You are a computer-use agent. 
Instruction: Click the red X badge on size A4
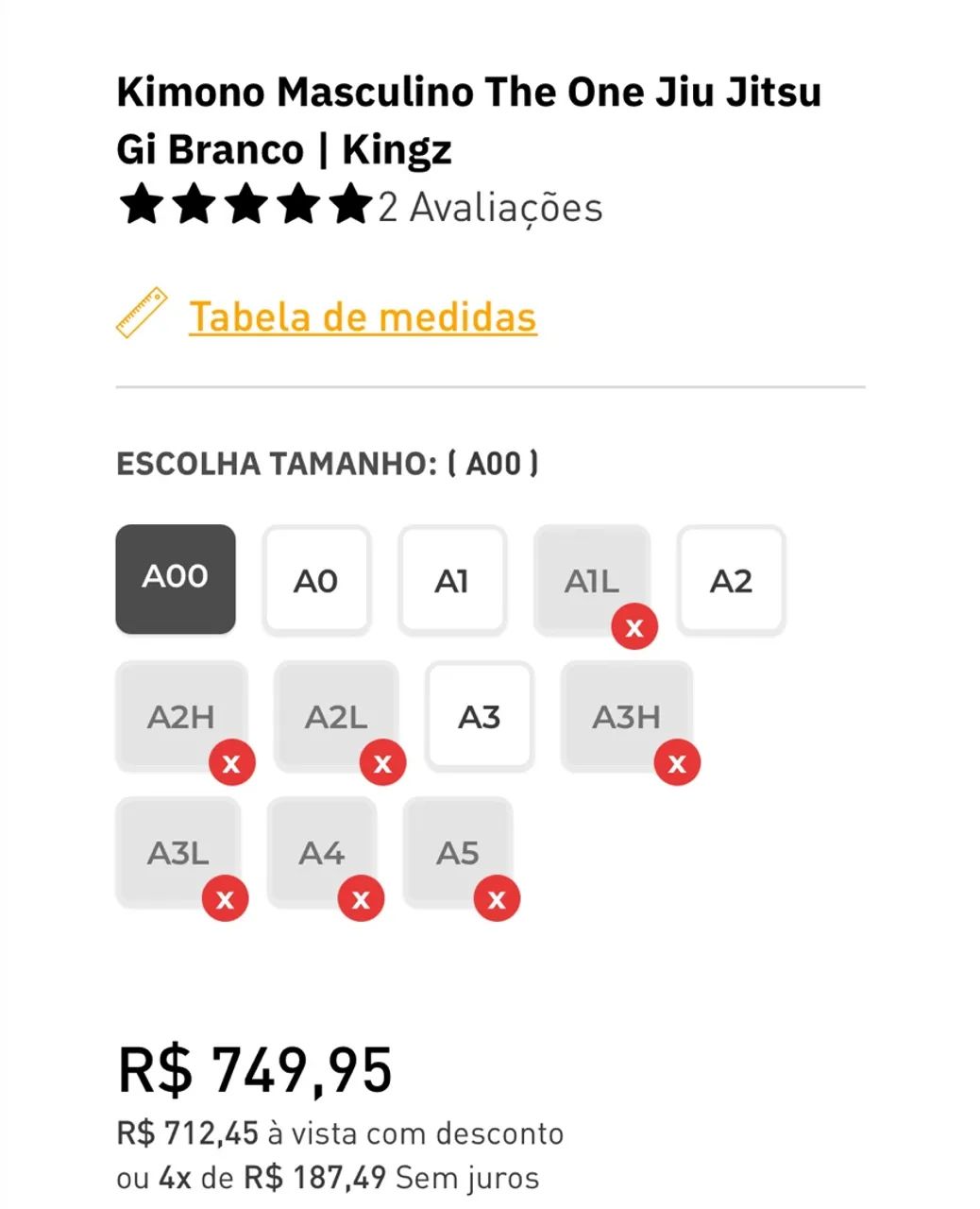click(361, 898)
